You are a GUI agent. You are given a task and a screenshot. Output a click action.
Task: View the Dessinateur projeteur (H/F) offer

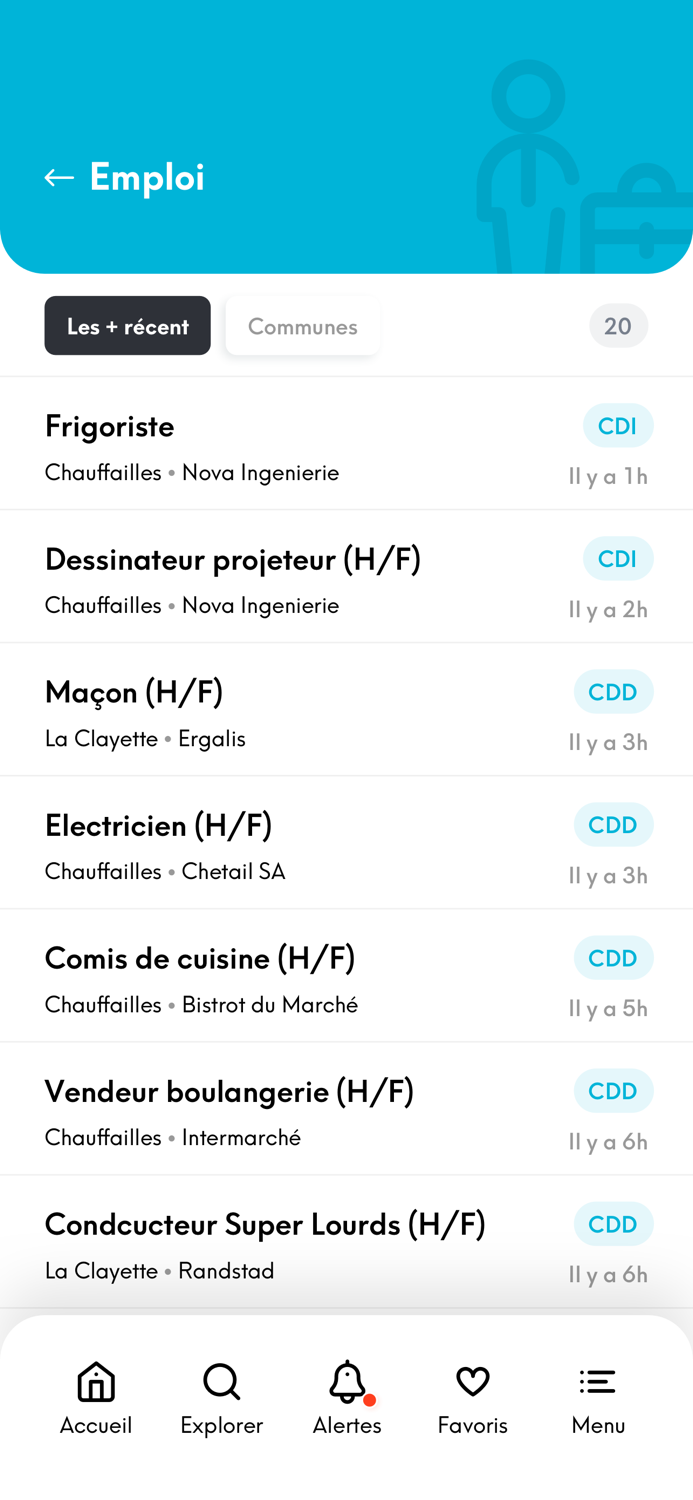coord(300,578)
